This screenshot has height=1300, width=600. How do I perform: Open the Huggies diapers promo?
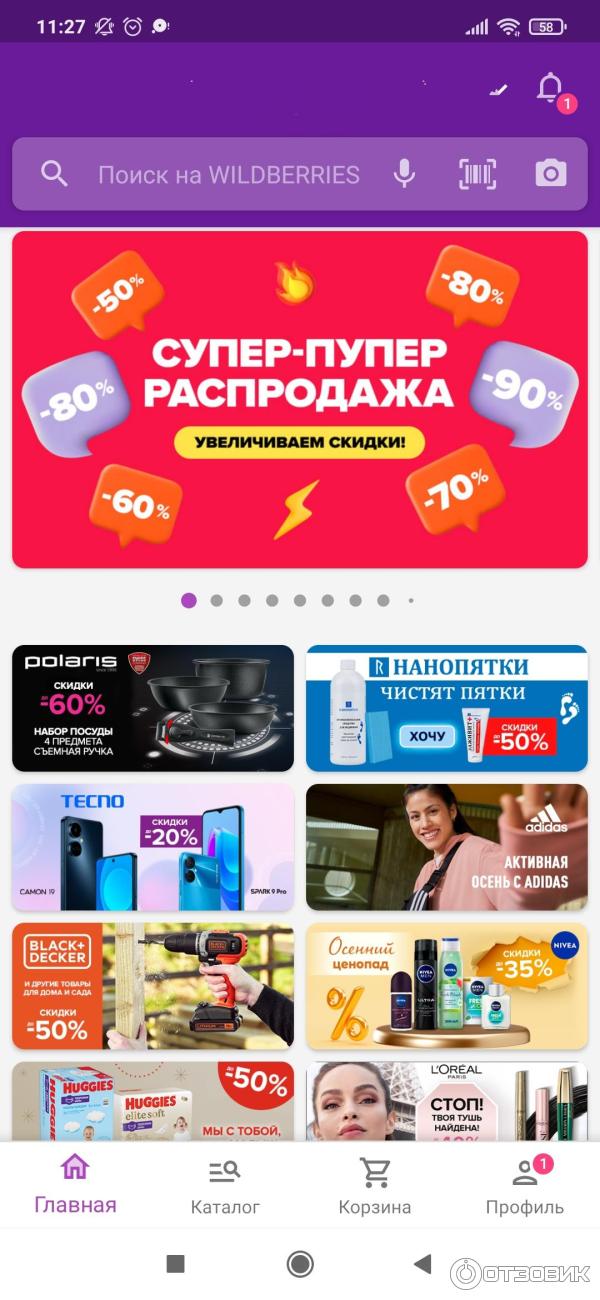(x=153, y=1102)
